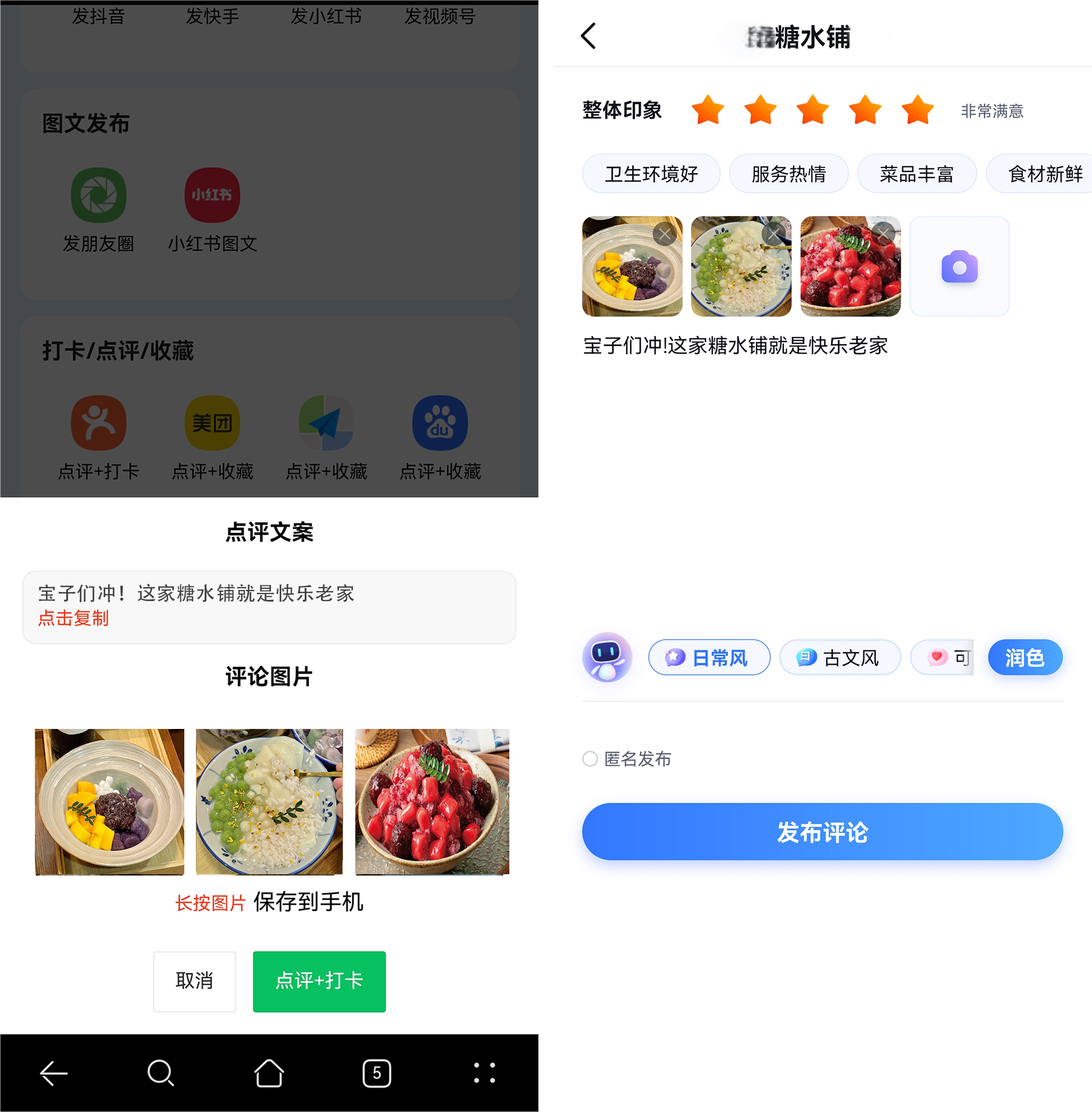Tap the green 点评+打卡 button
This screenshot has width=1092, height=1112.
pos(319,981)
